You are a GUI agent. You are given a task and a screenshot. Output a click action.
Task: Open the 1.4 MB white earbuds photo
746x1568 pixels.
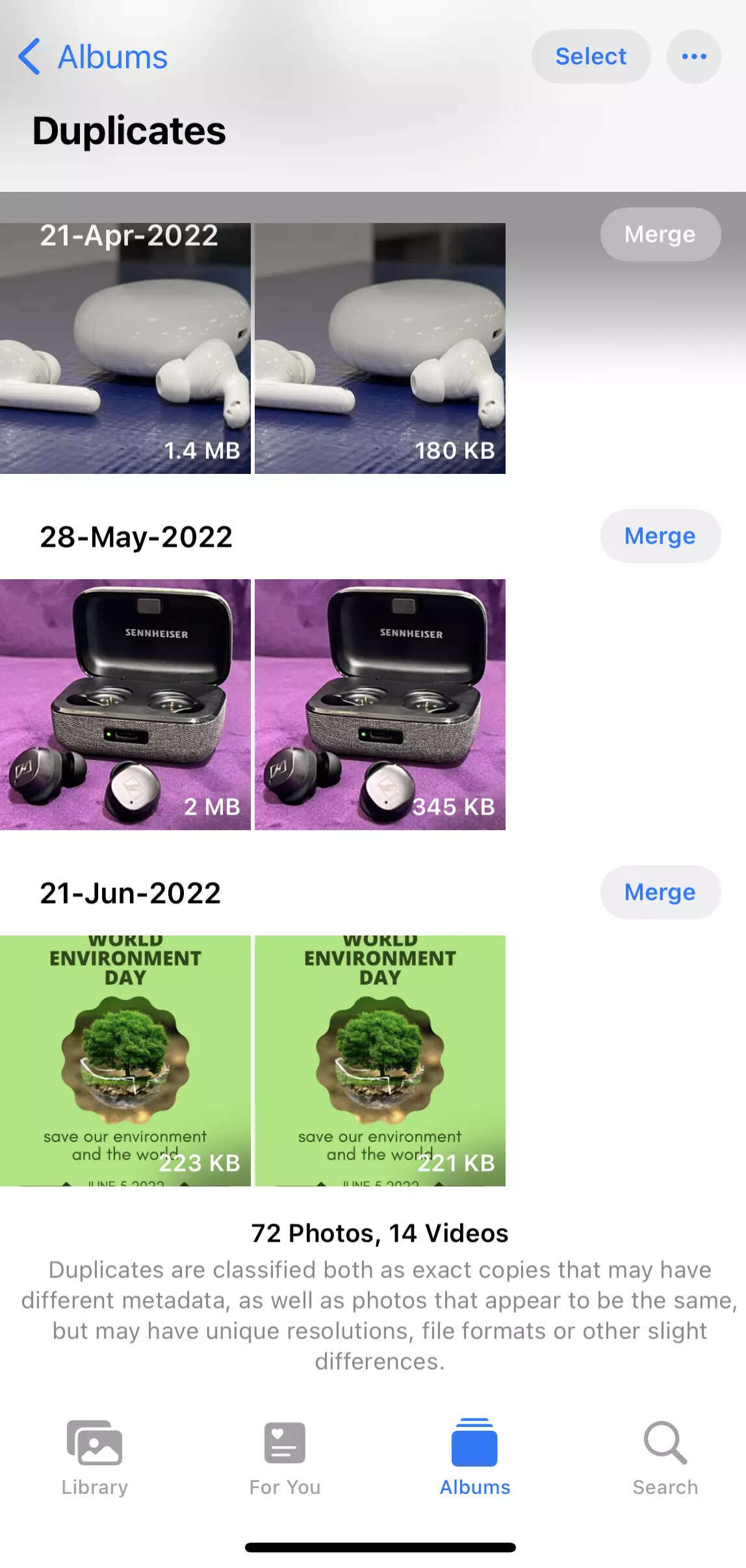125,348
